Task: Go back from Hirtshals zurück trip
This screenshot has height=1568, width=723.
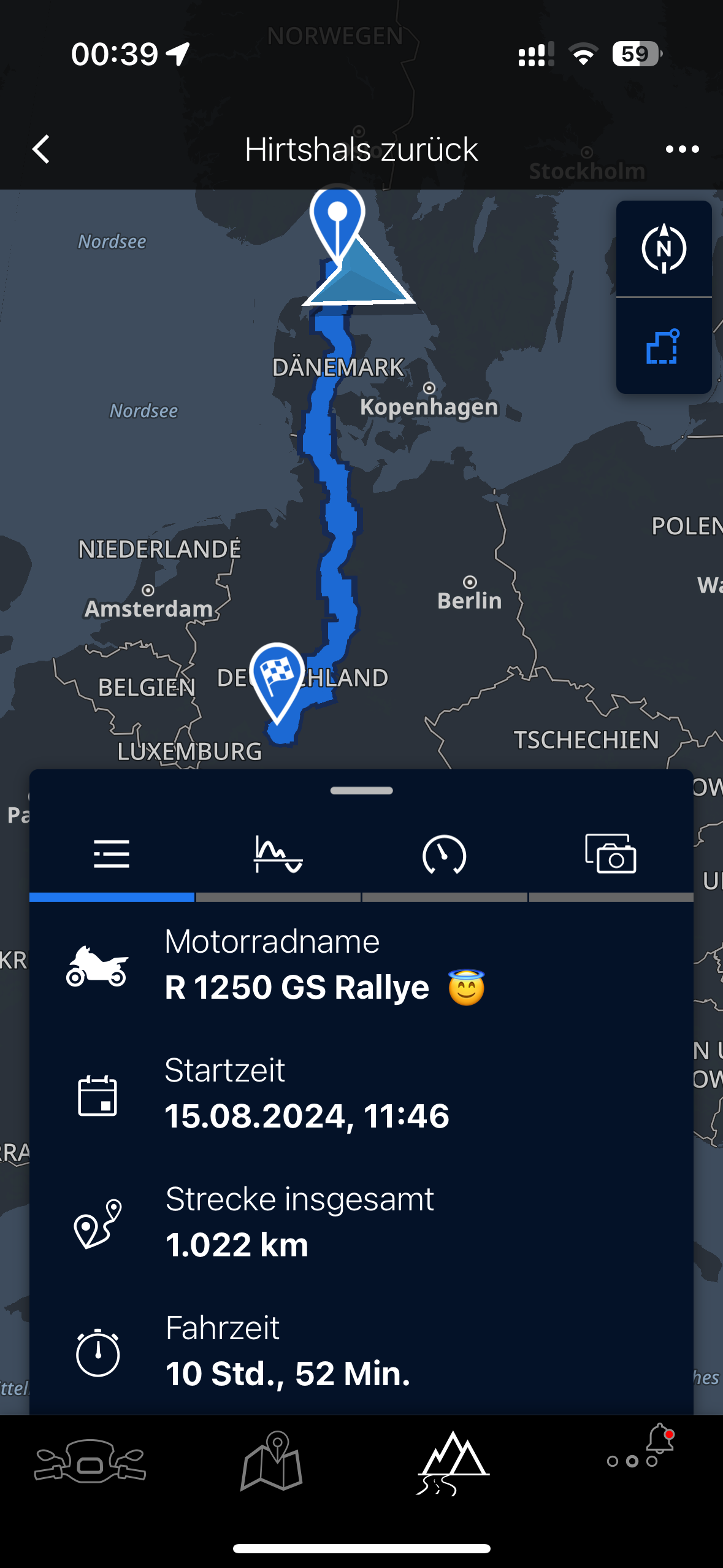Action: coord(41,149)
